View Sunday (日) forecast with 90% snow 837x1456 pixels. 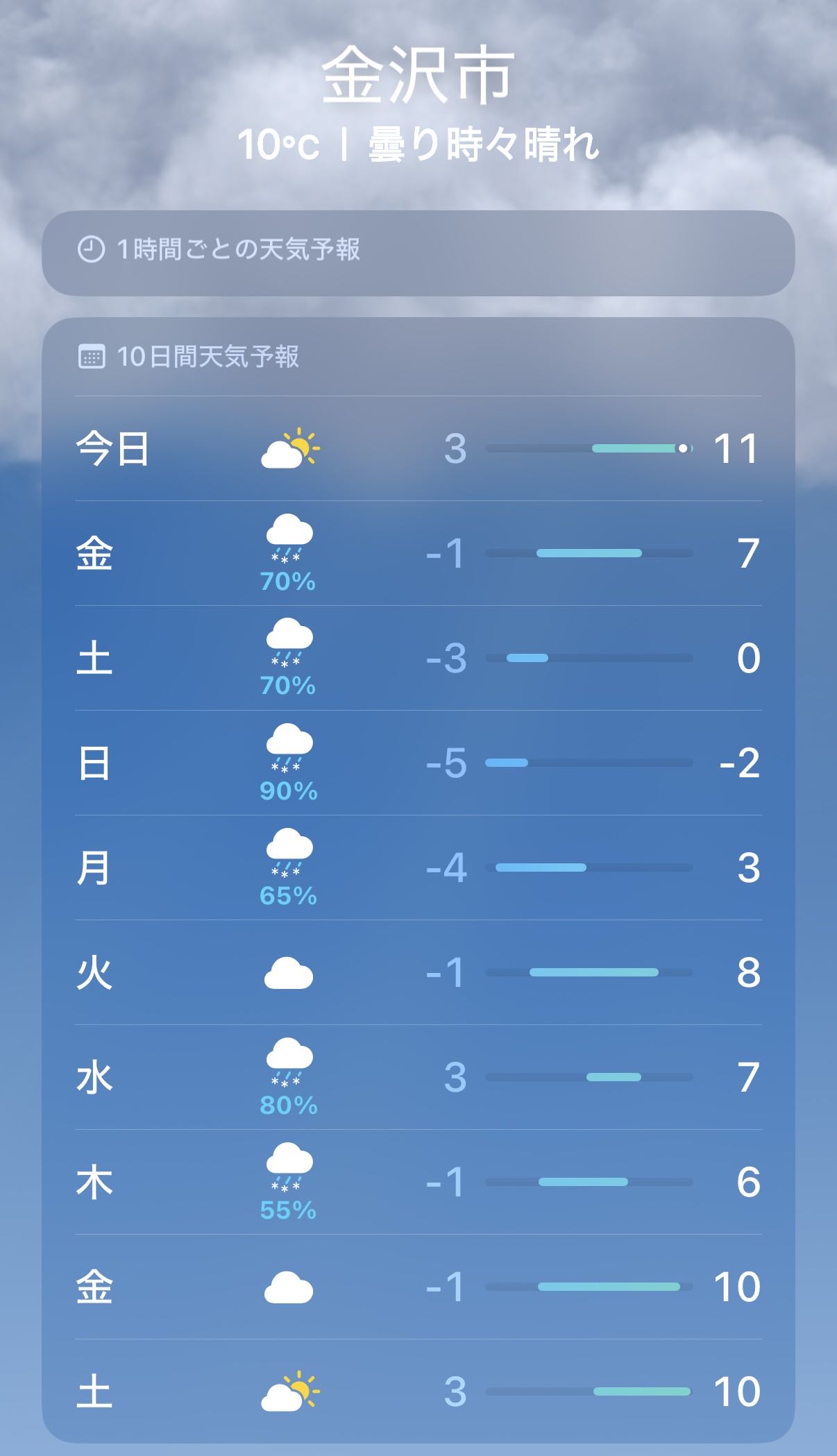coord(418,763)
